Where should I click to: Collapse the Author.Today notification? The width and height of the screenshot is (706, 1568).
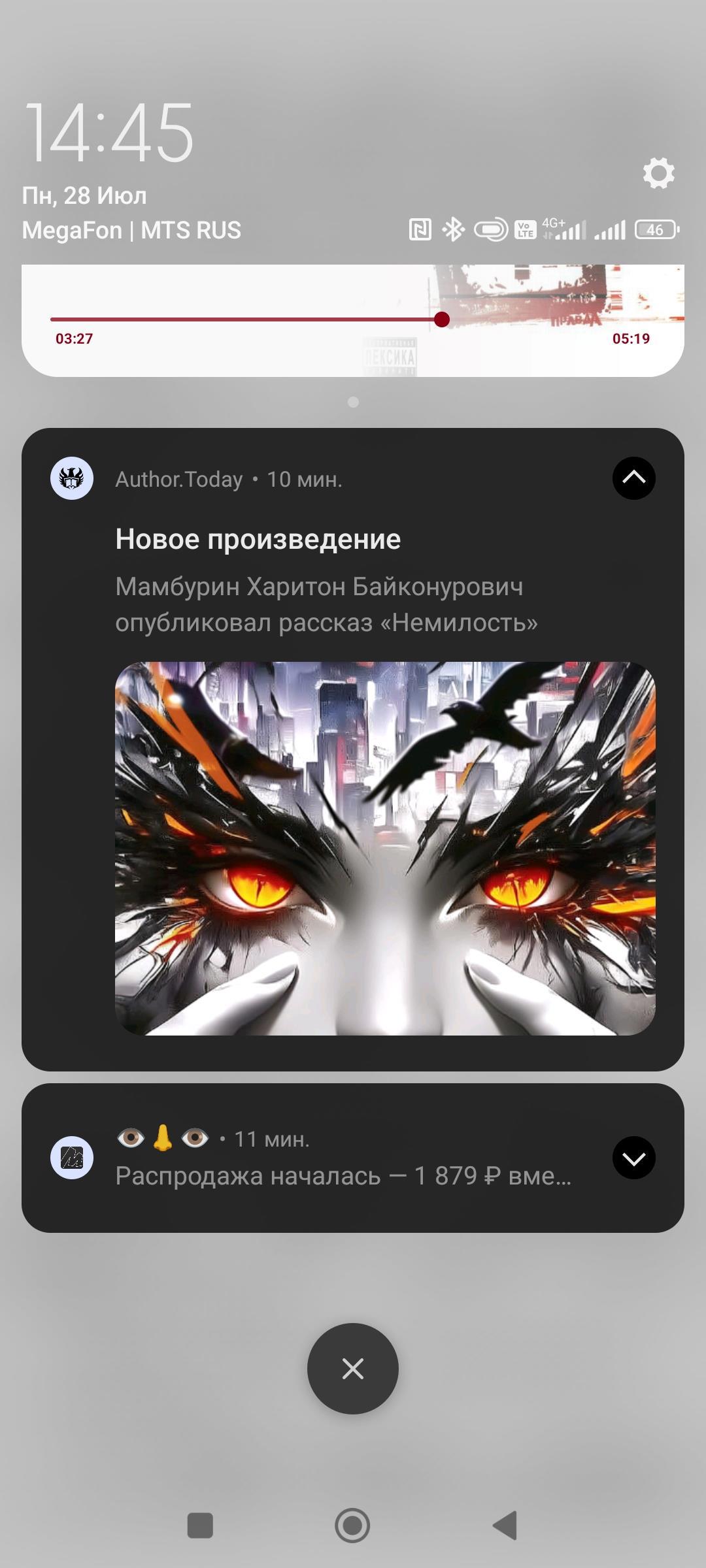tap(633, 478)
